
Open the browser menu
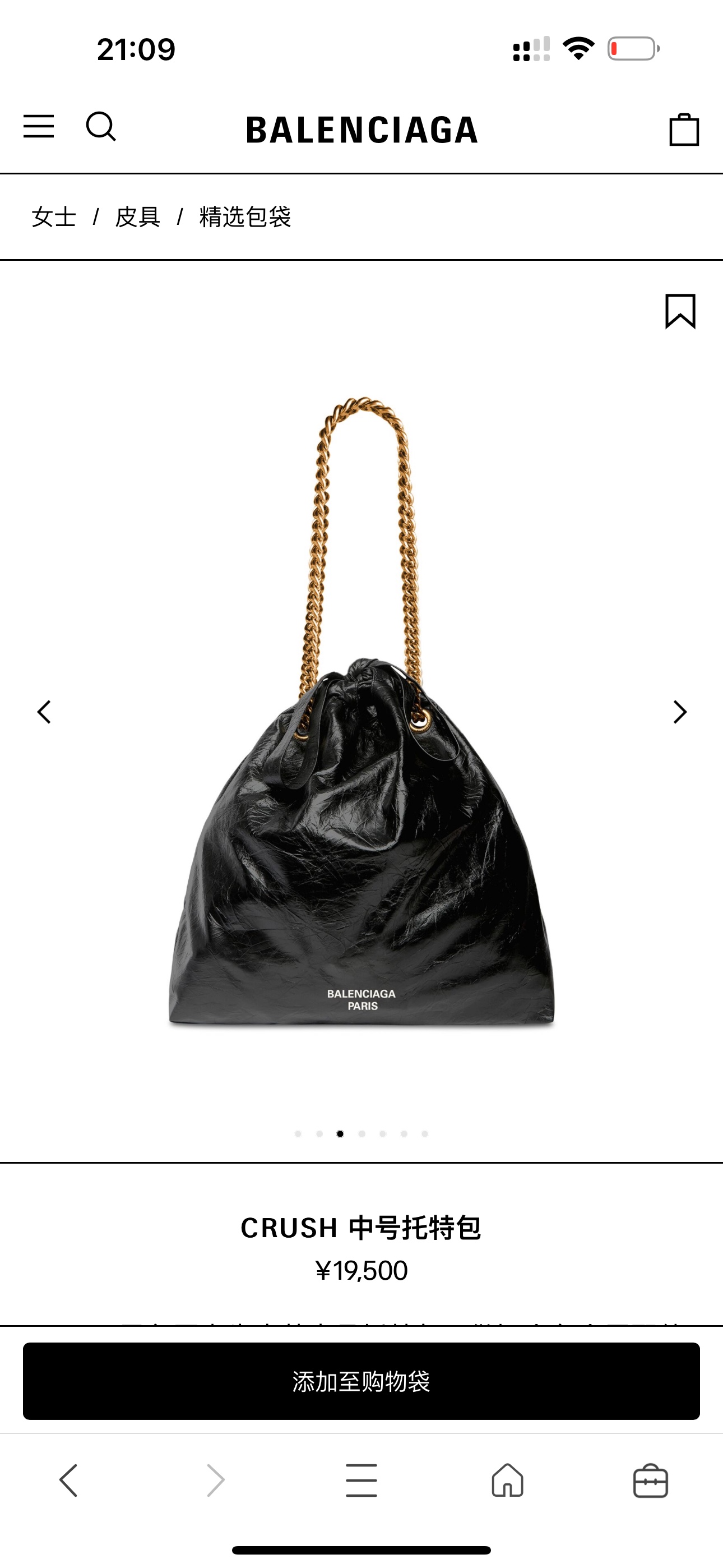(361, 1481)
